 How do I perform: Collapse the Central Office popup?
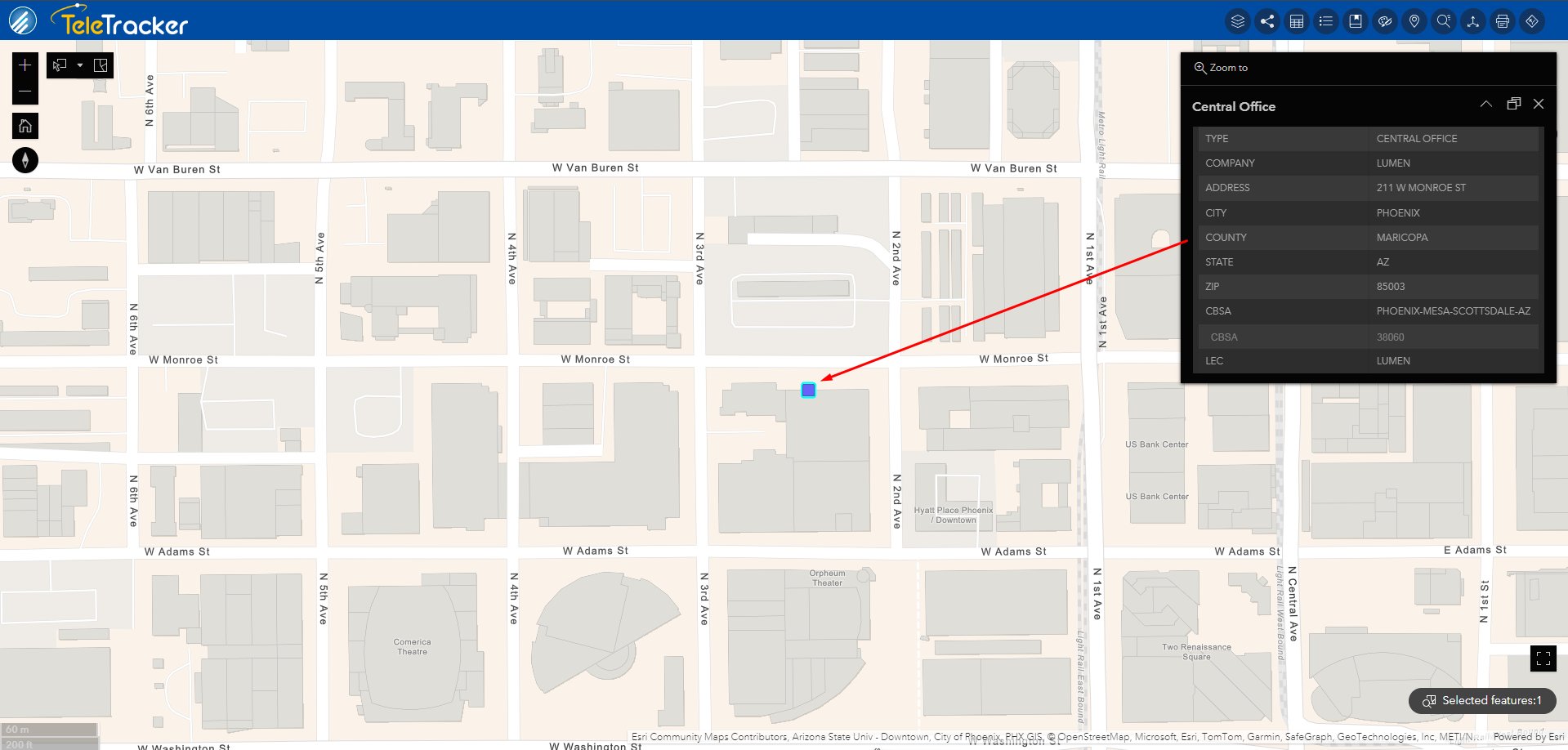1485,105
